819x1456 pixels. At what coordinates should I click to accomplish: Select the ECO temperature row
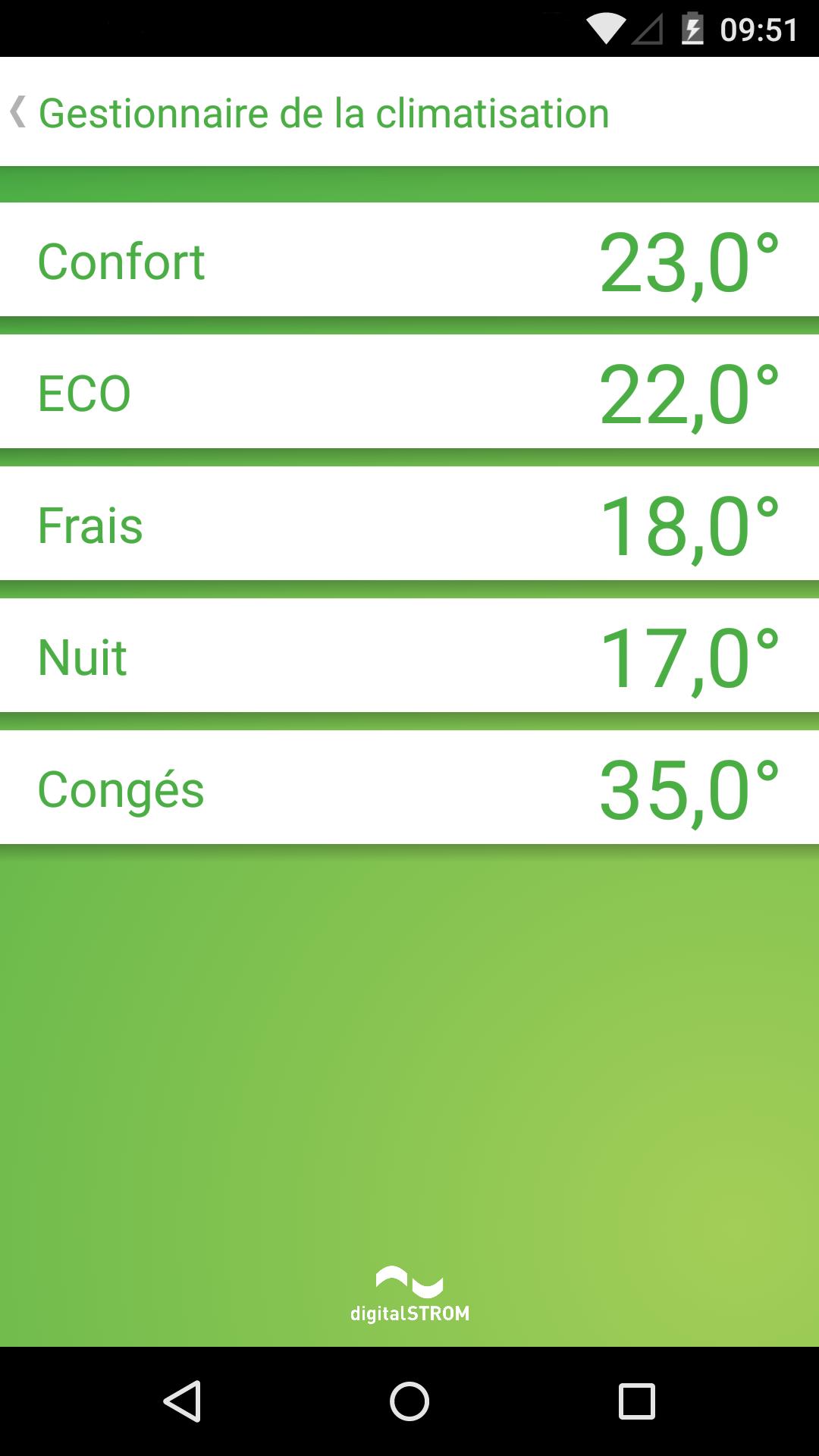pyautogui.click(x=409, y=391)
